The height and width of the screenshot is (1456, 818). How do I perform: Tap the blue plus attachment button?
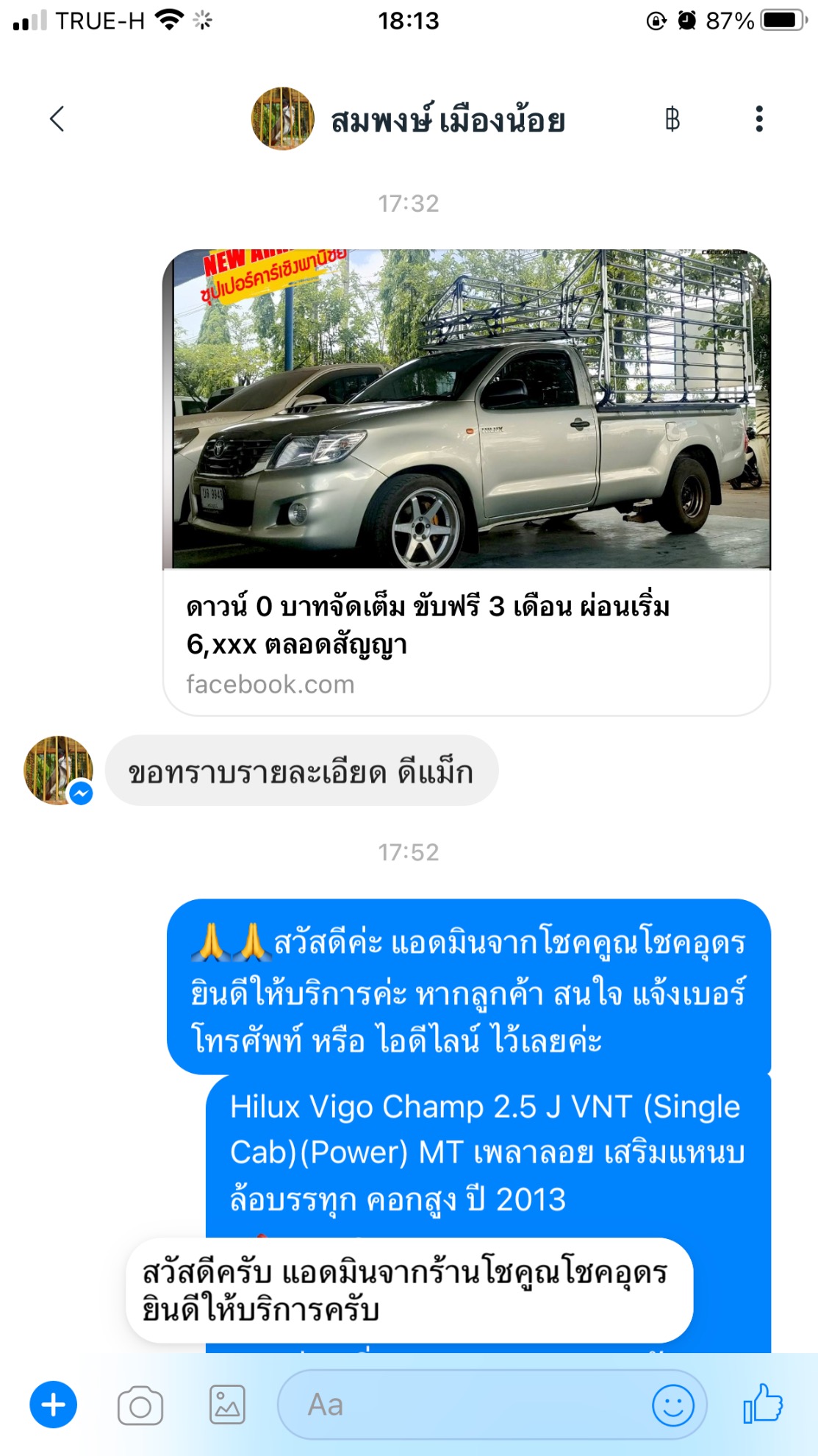(x=53, y=1405)
